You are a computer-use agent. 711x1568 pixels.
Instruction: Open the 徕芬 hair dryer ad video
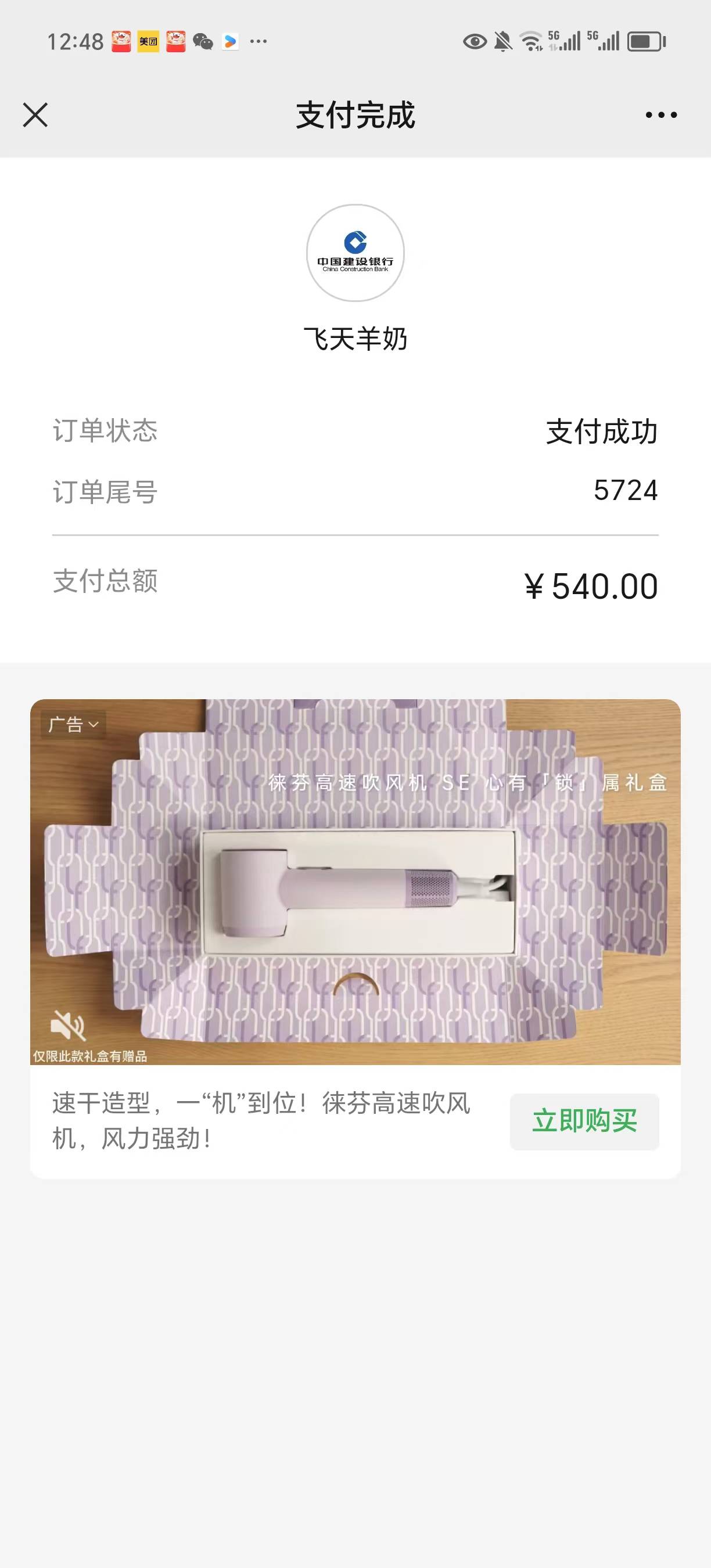point(355,883)
